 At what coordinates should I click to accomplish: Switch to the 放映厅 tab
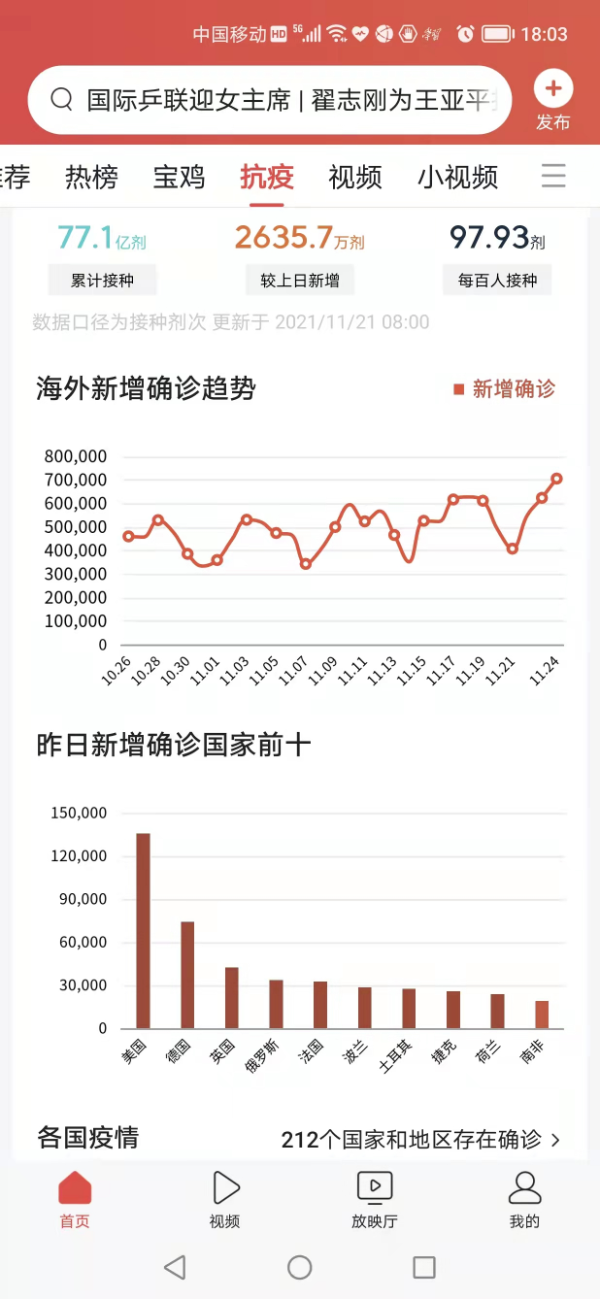point(375,1200)
